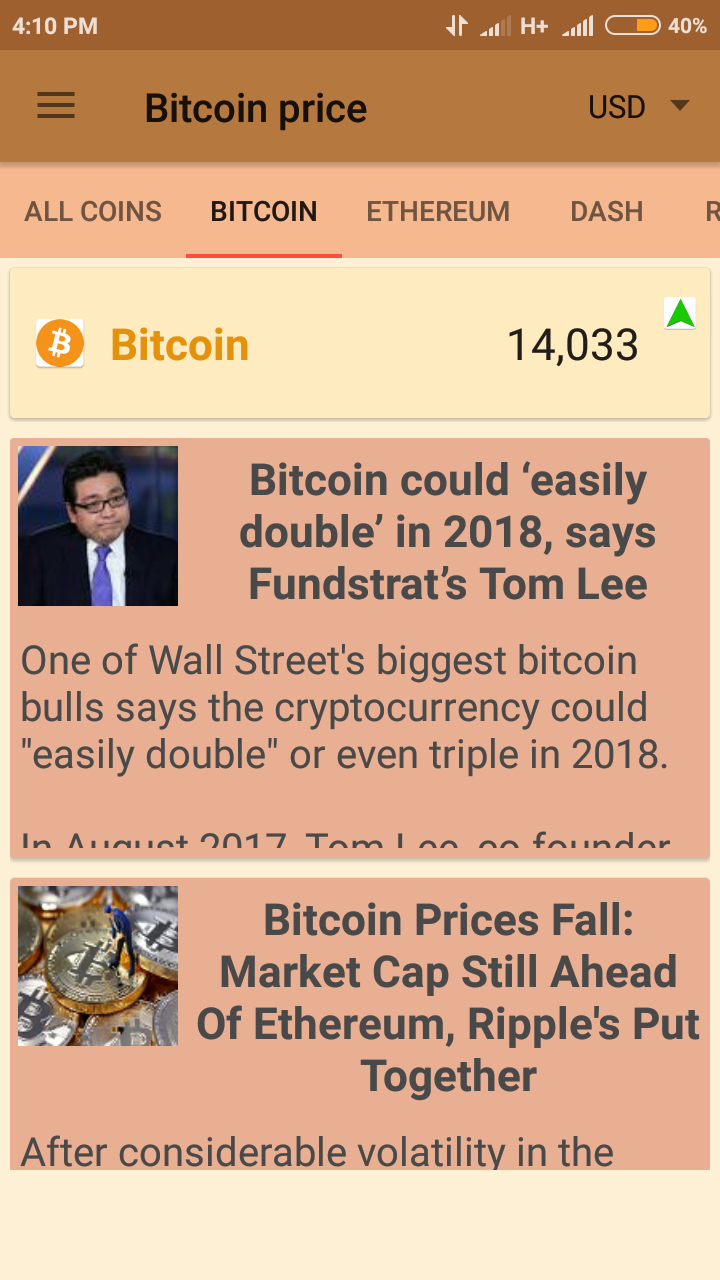Switch to the ETHEREUM tab

(x=438, y=211)
